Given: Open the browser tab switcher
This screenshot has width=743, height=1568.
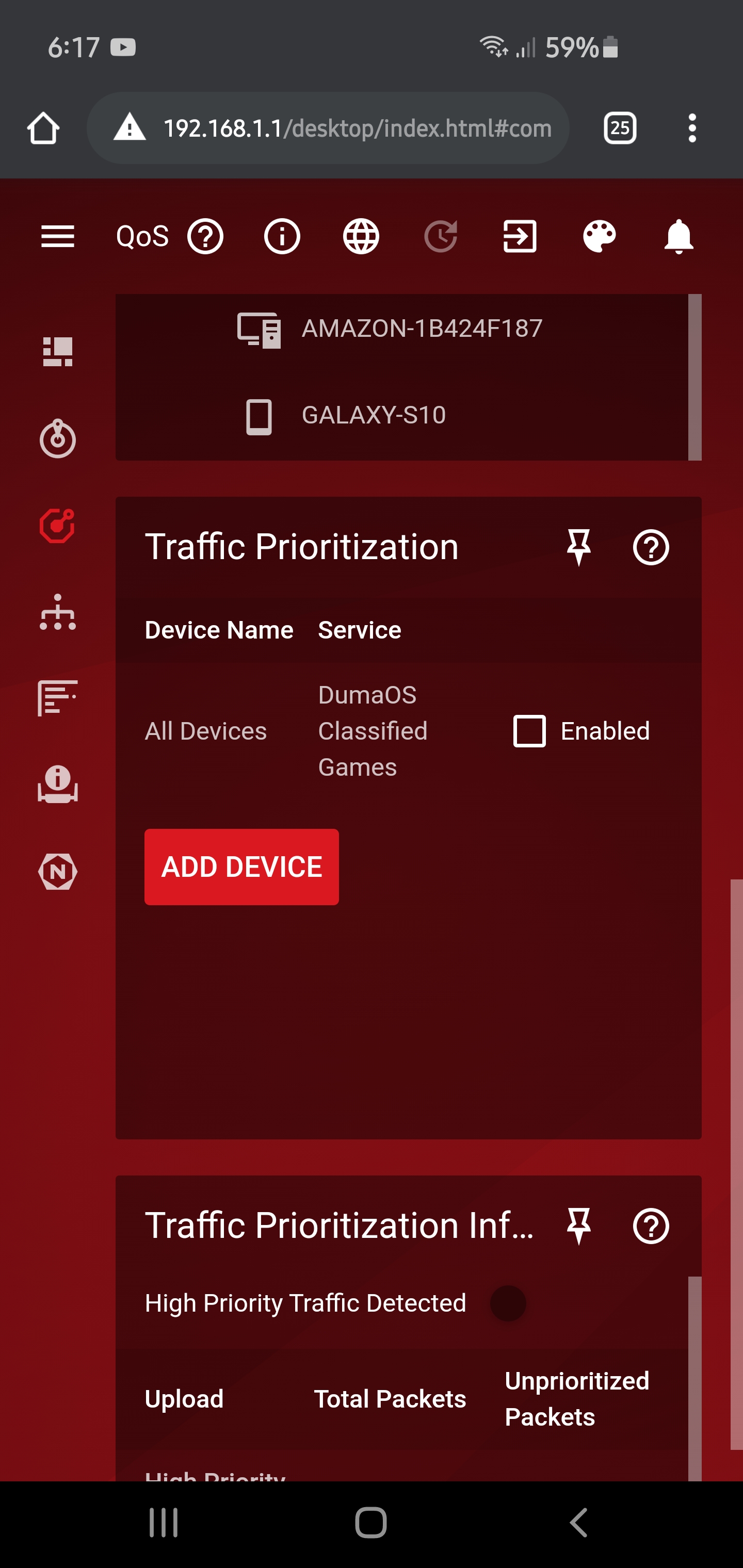Looking at the screenshot, I should [x=619, y=128].
